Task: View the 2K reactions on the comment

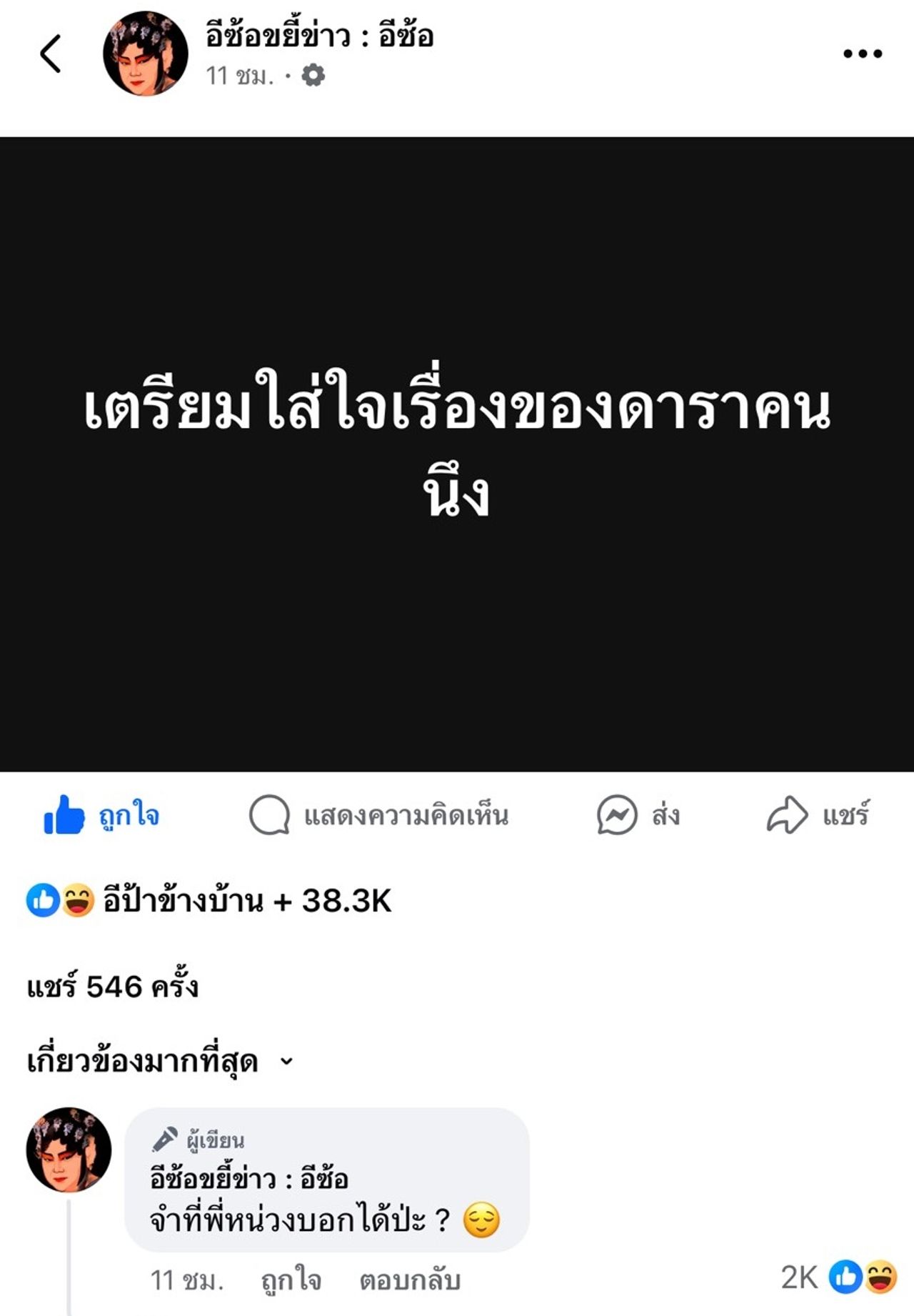Action: [x=838, y=1277]
